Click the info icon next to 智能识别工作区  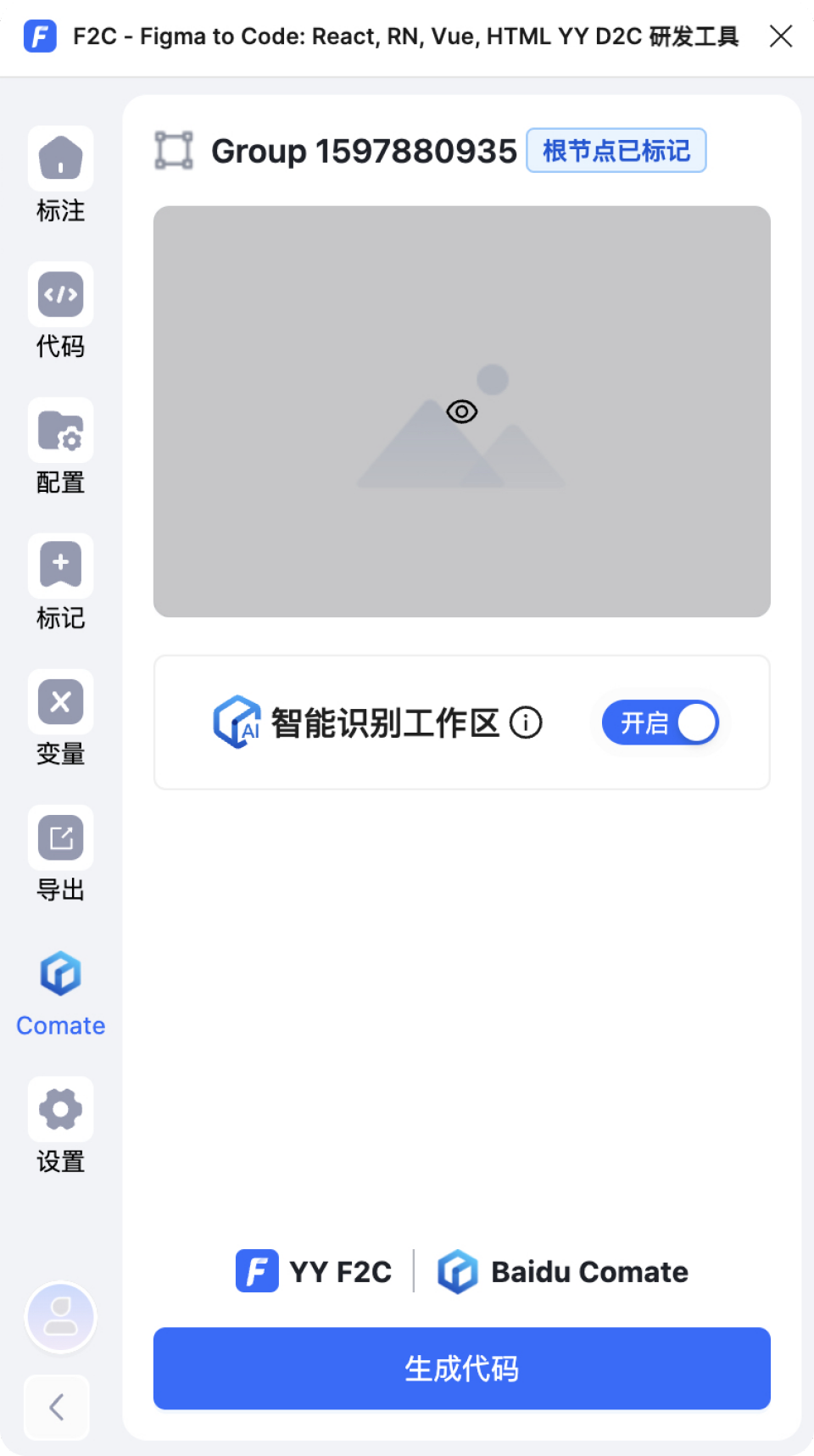(527, 723)
